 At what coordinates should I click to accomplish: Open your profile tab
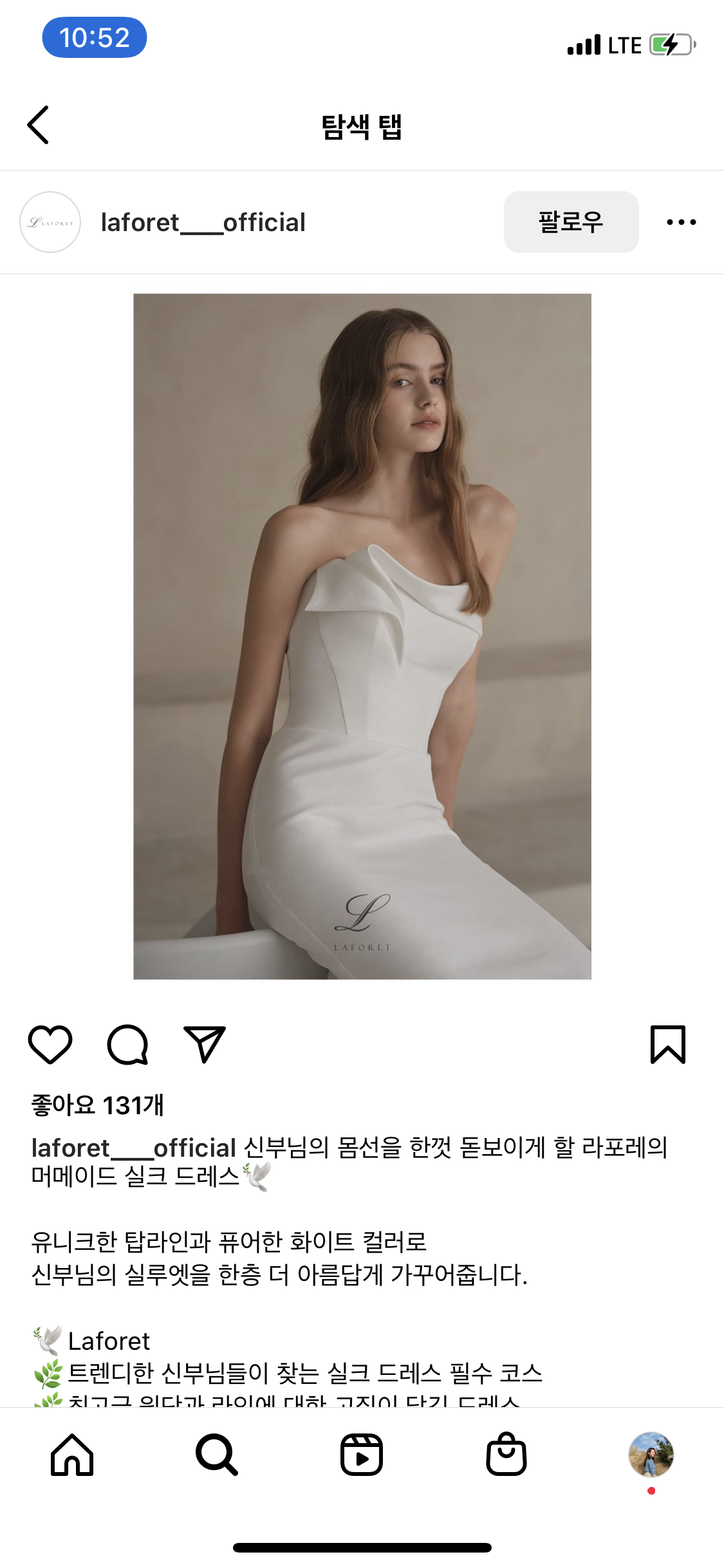(651, 1455)
